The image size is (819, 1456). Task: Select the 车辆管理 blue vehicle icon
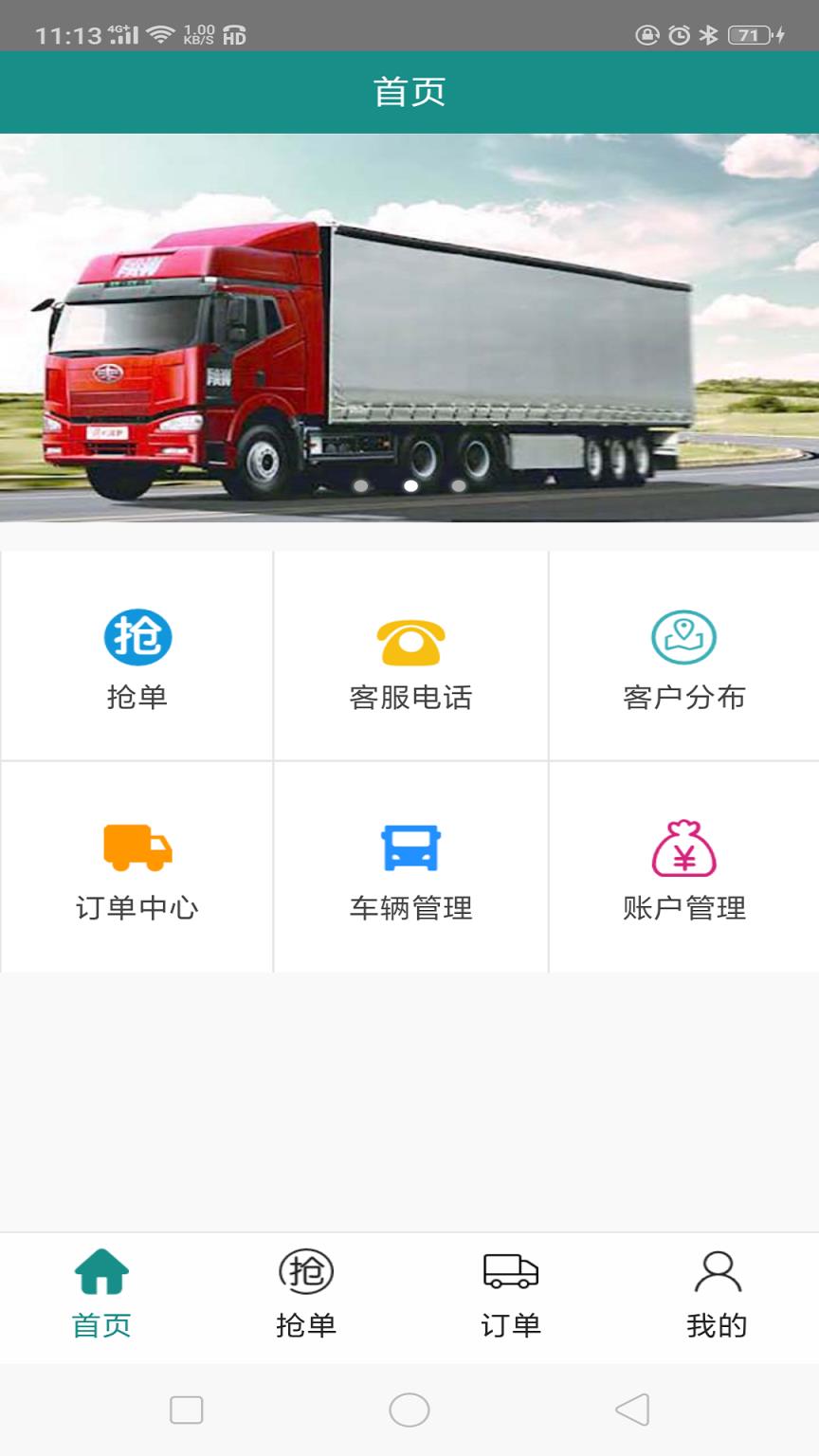point(409,848)
